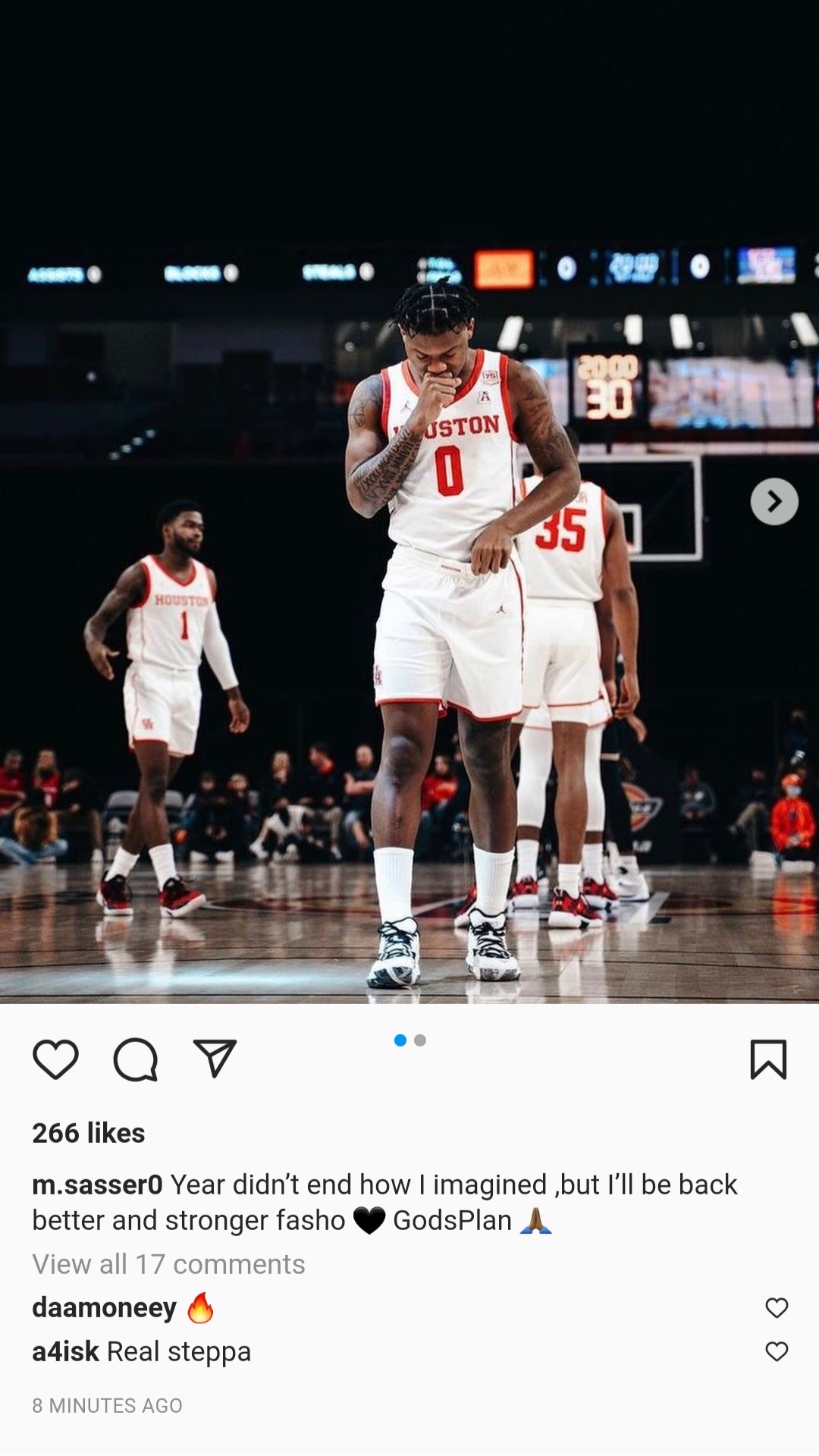View all 17 comments
The image size is (819, 1456).
[x=168, y=1264]
